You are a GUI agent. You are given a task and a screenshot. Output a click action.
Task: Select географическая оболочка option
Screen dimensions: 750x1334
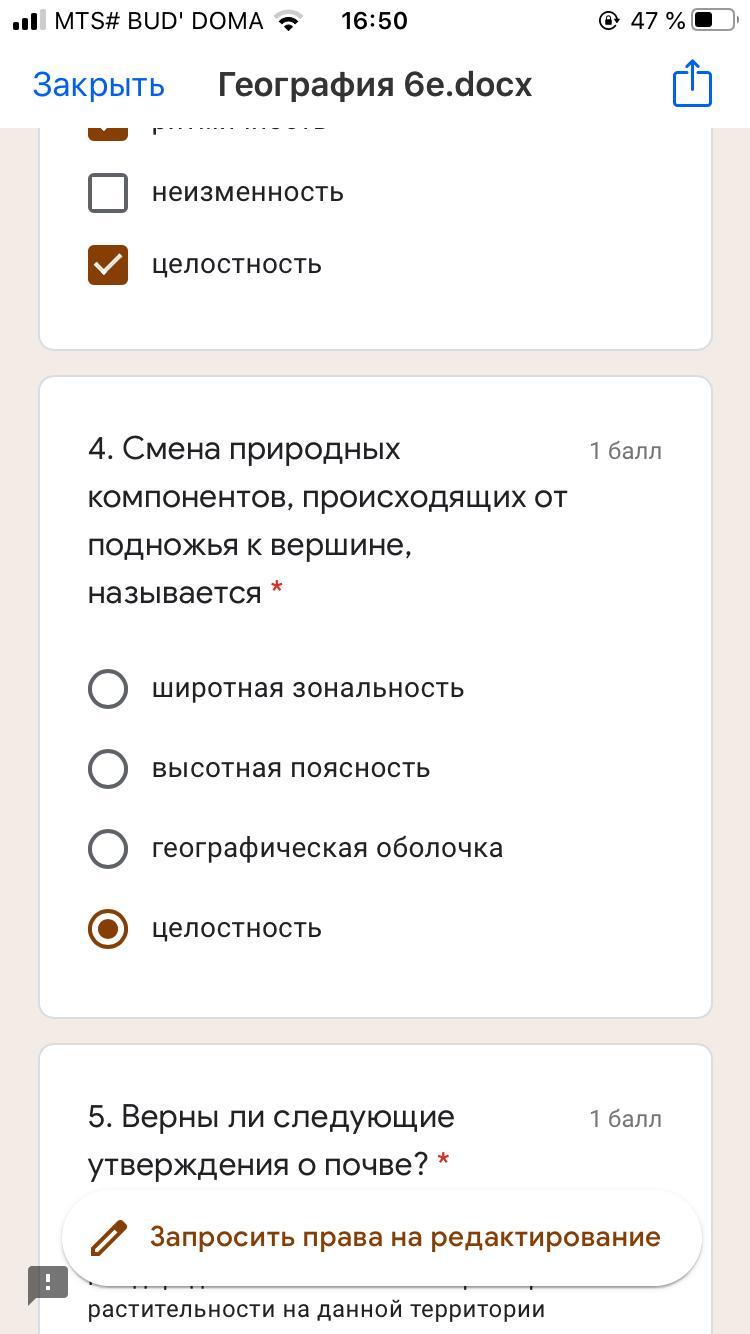pos(108,848)
